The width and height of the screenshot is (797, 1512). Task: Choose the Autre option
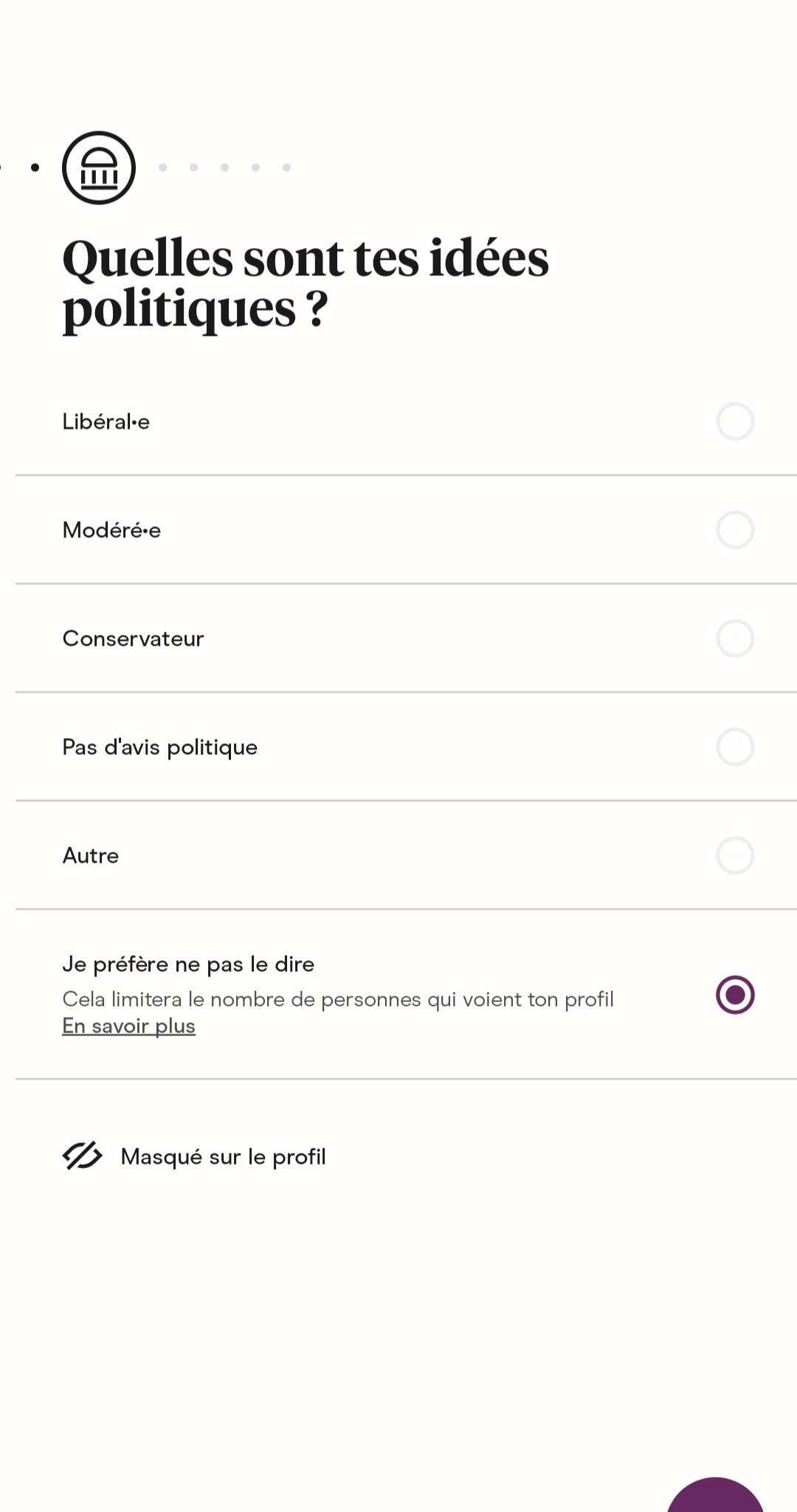734,855
